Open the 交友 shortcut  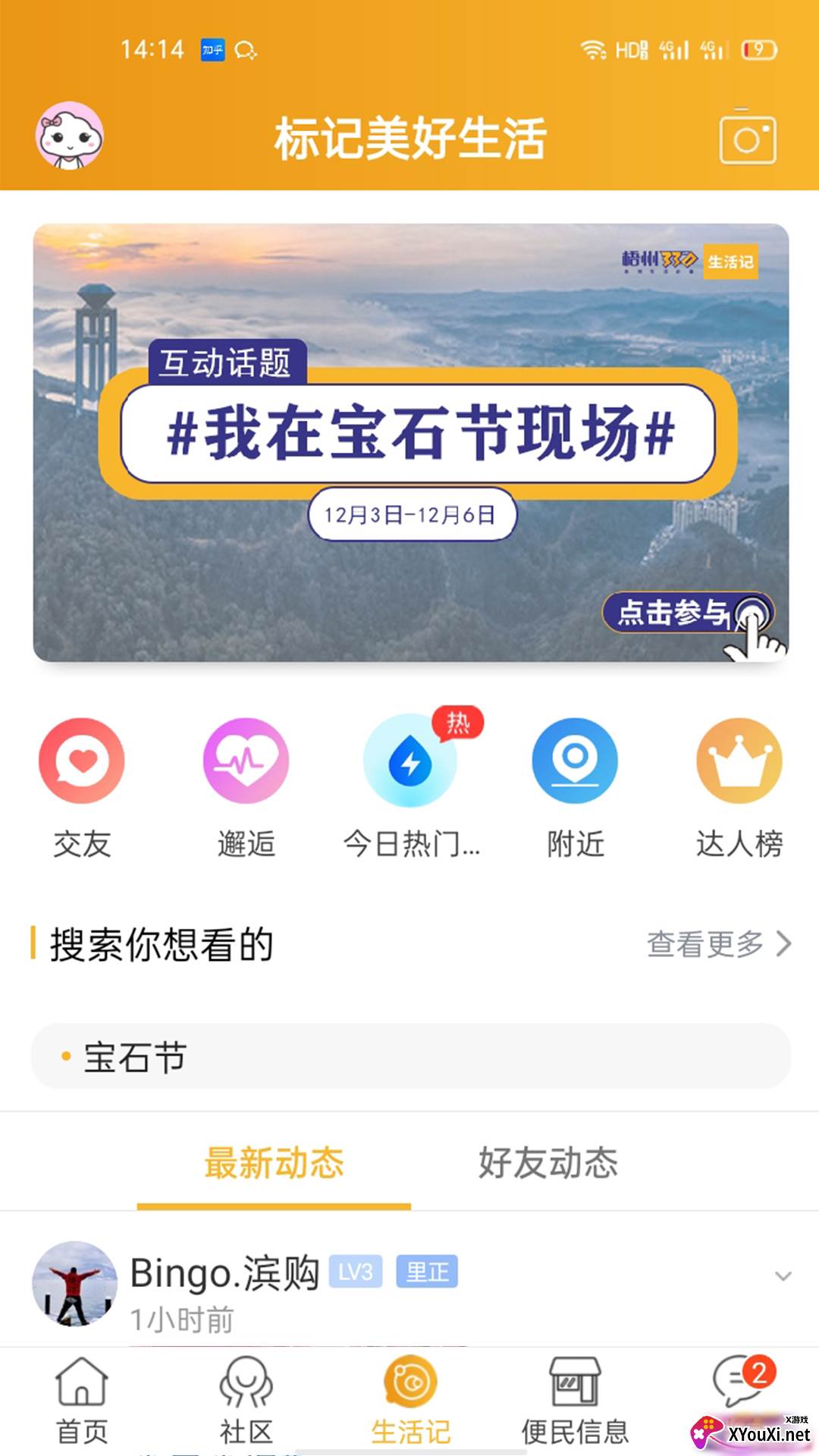coord(82,789)
